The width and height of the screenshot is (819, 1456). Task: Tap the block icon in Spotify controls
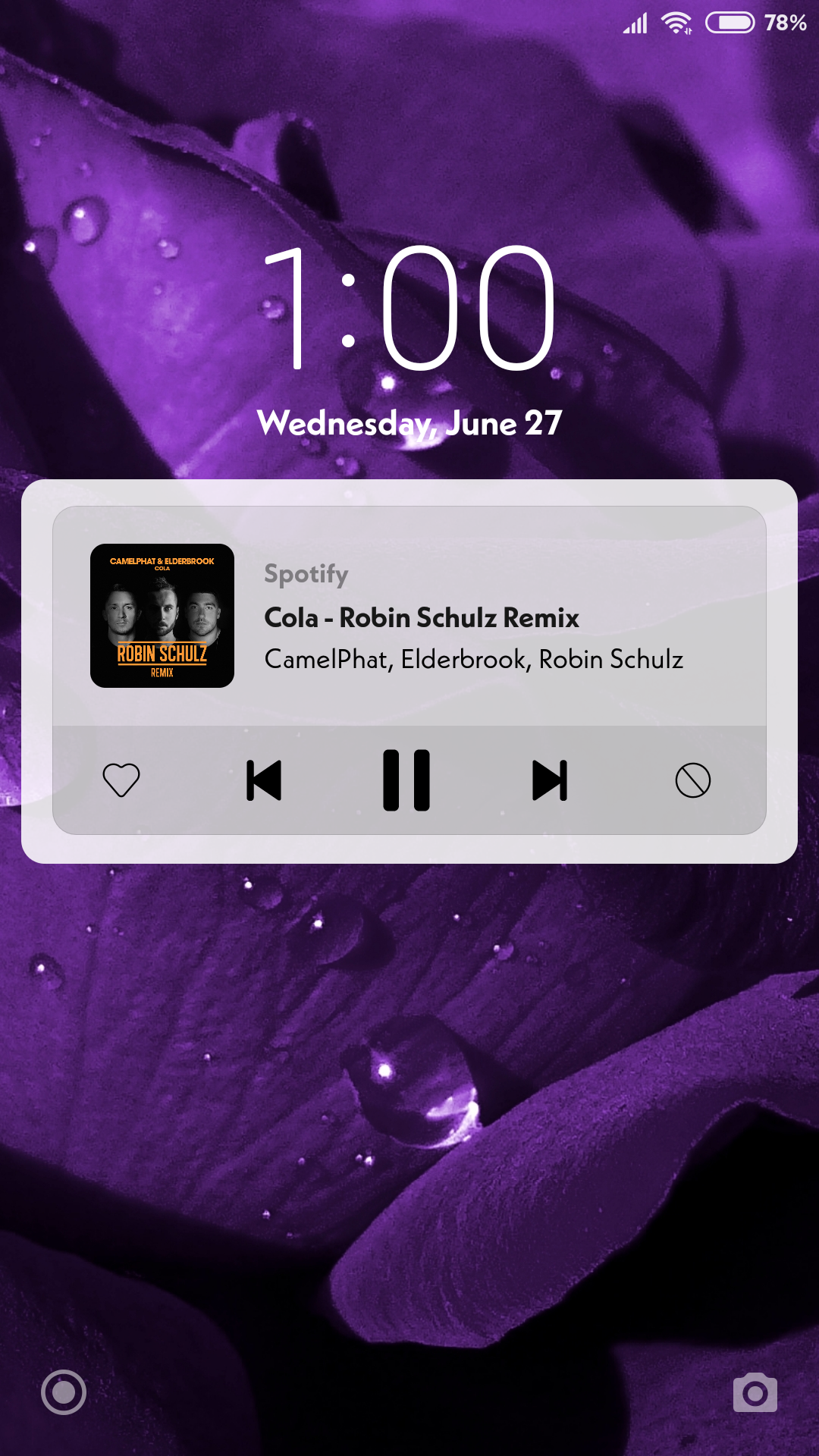click(x=693, y=780)
